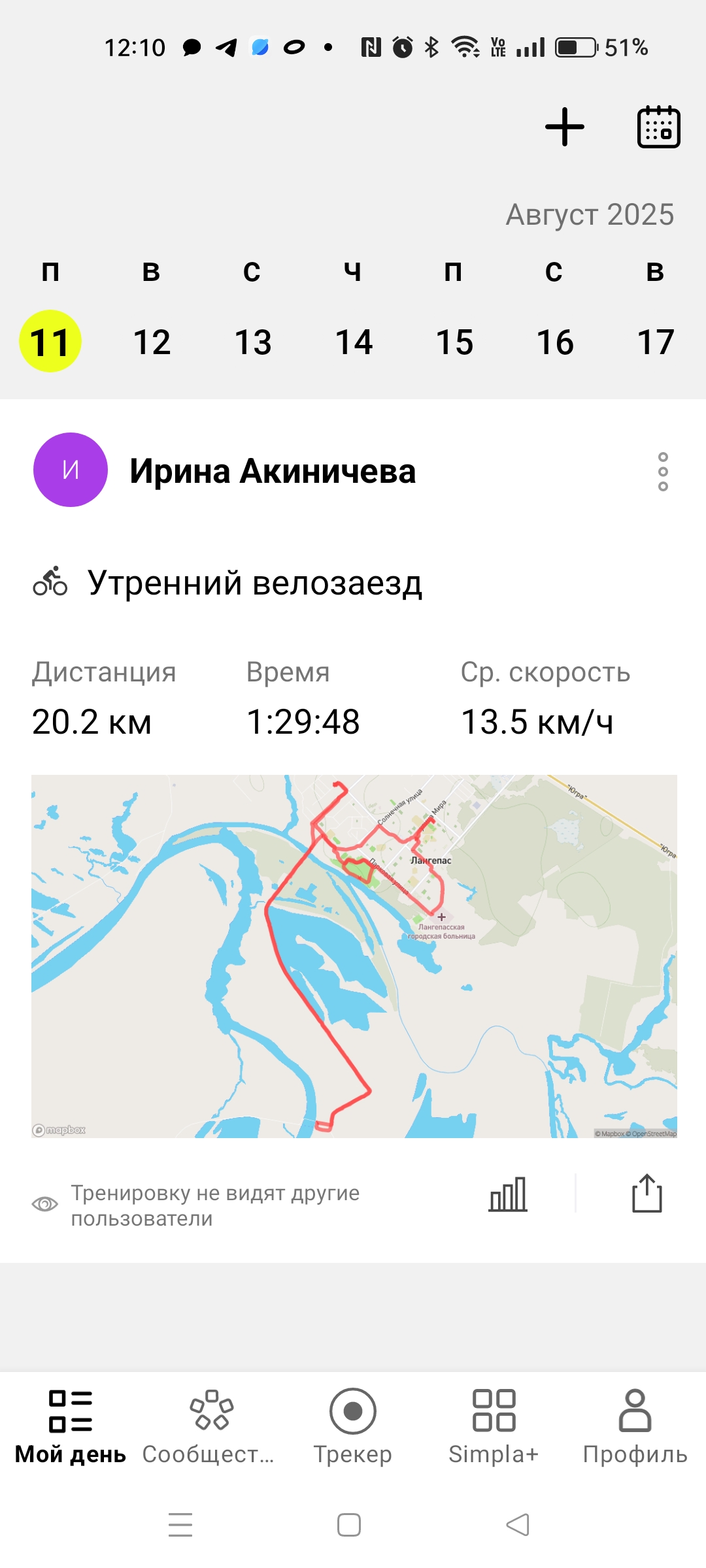Screen dimensions: 706x1568
Task: Select Thursday the 14th in the week strip
Action: tap(354, 342)
